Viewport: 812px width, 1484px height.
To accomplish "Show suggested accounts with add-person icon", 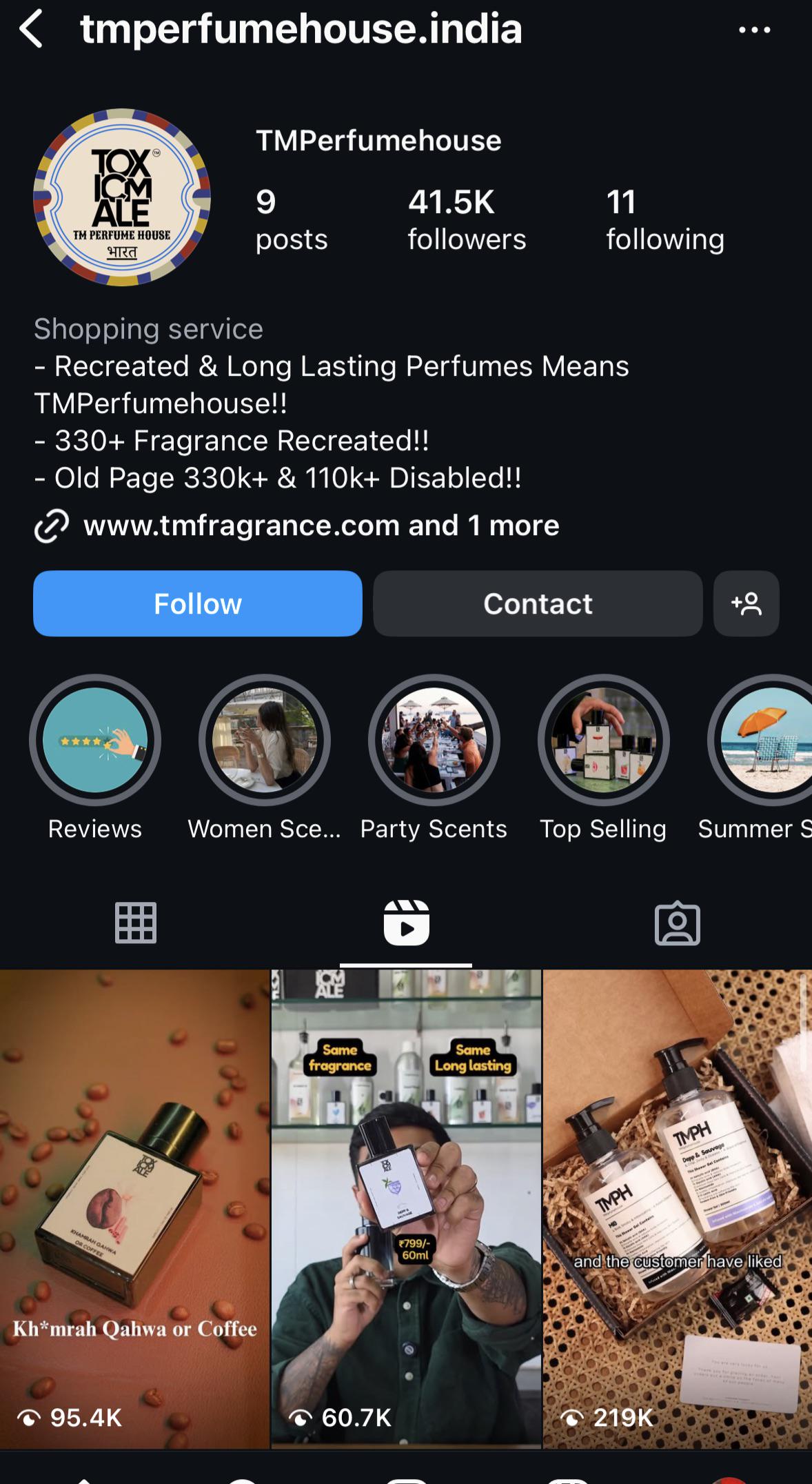I will pos(747,603).
